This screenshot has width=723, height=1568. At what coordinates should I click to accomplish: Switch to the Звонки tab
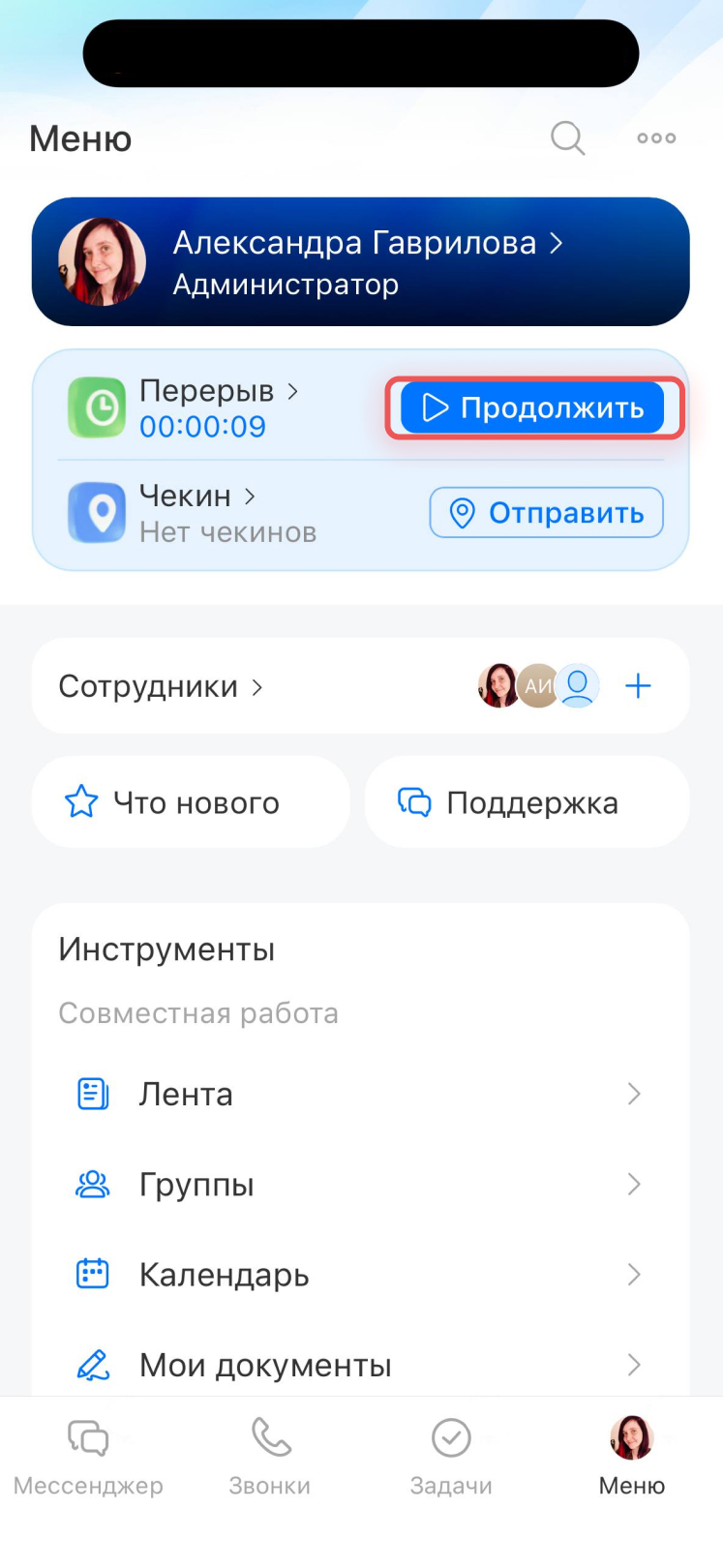pos(270,1457)
